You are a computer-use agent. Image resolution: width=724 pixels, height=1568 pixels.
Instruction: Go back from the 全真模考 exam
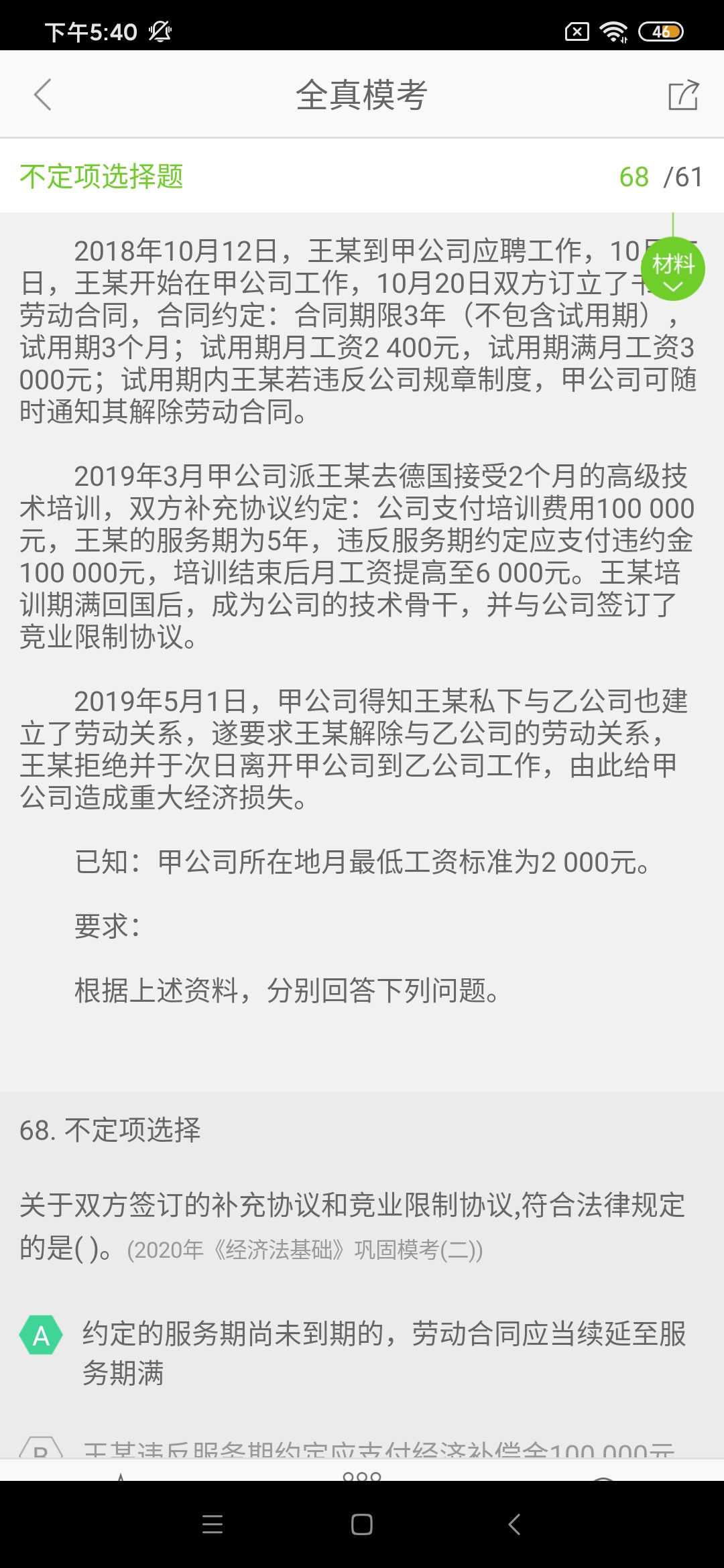coord(43,94)
